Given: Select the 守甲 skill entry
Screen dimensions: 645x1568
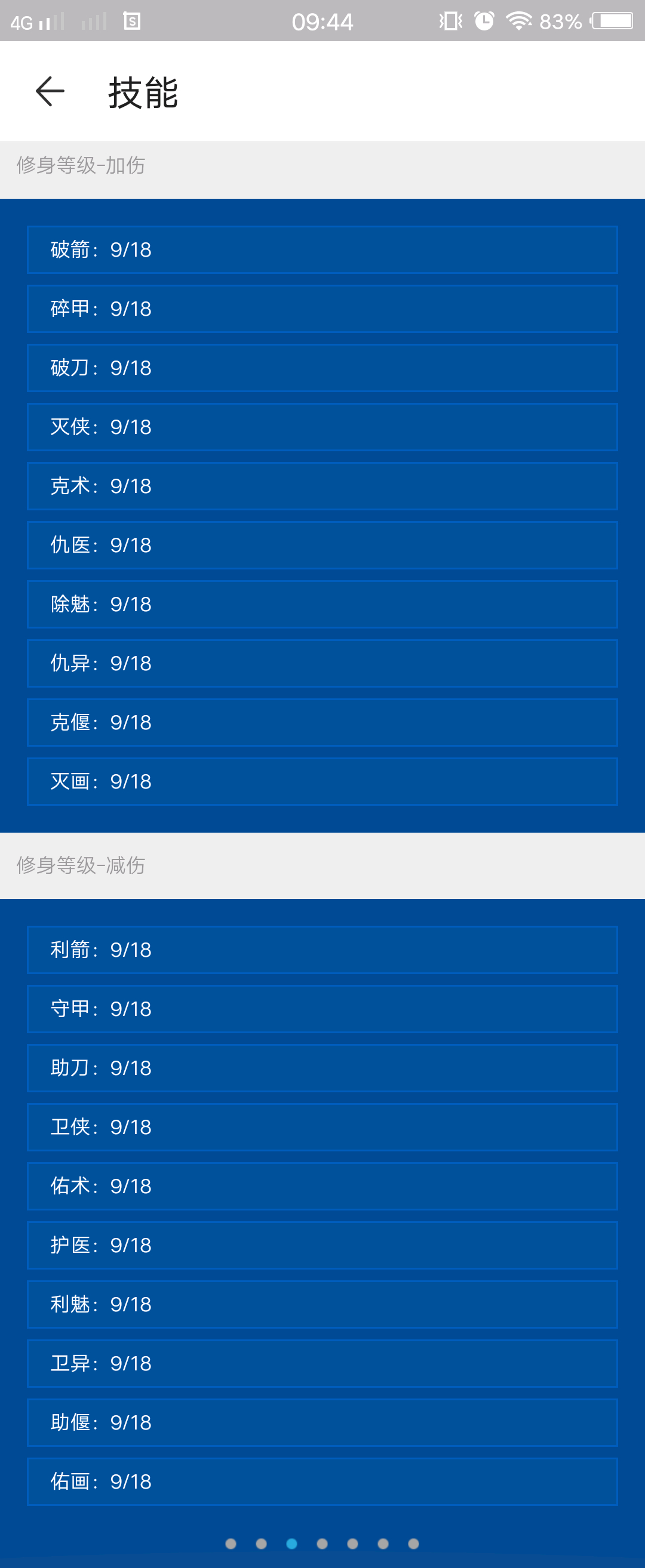Looking at the screenshot, I should point(322,1009).
